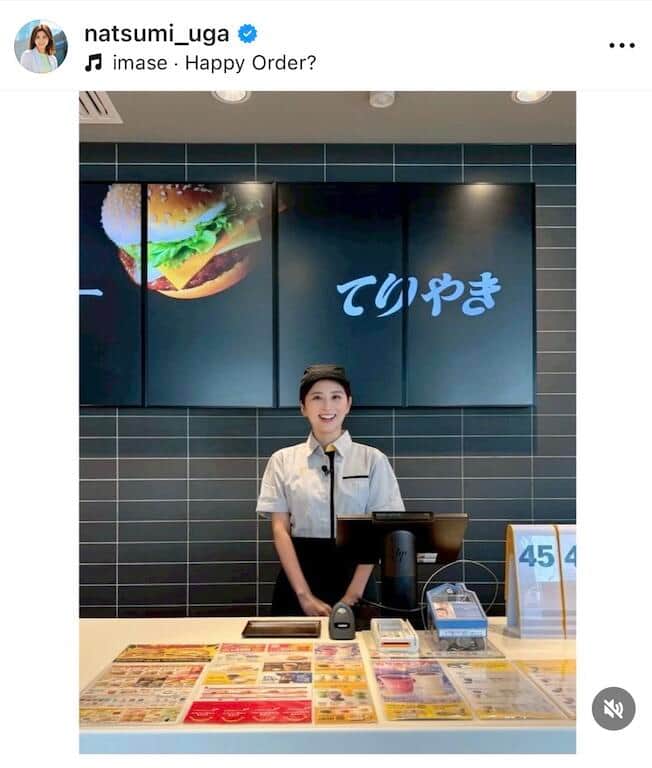Open the natsumi_uga username link

click(x=156, y=34)
